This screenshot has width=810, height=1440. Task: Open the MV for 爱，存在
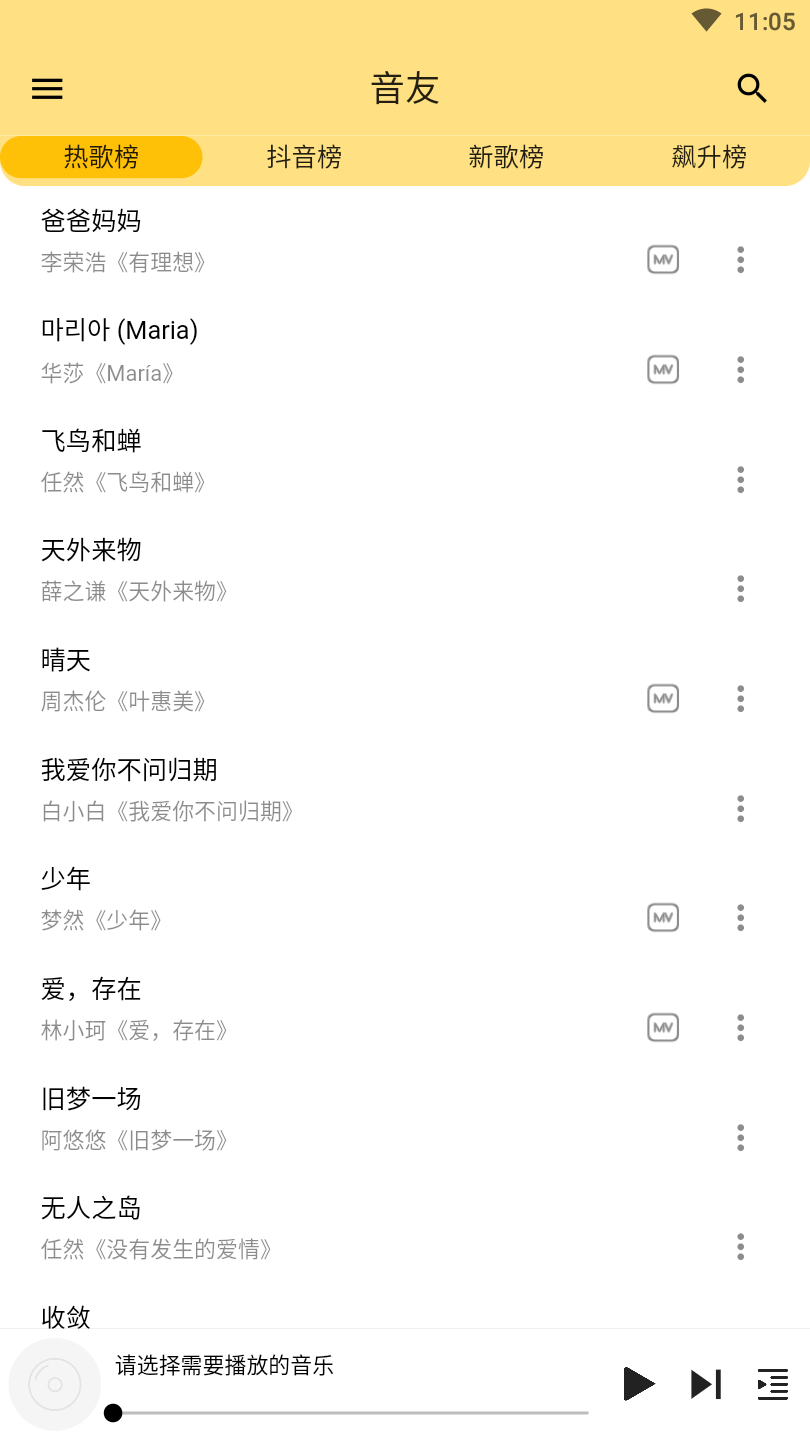[663, 1027]
